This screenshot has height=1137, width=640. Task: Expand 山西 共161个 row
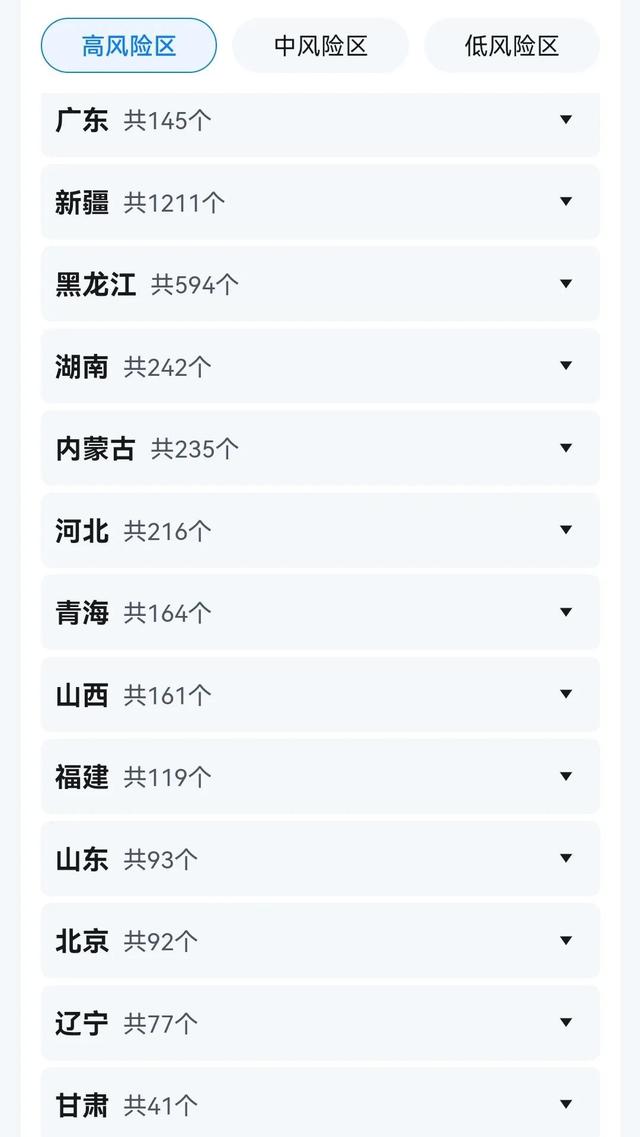(320, 695)
